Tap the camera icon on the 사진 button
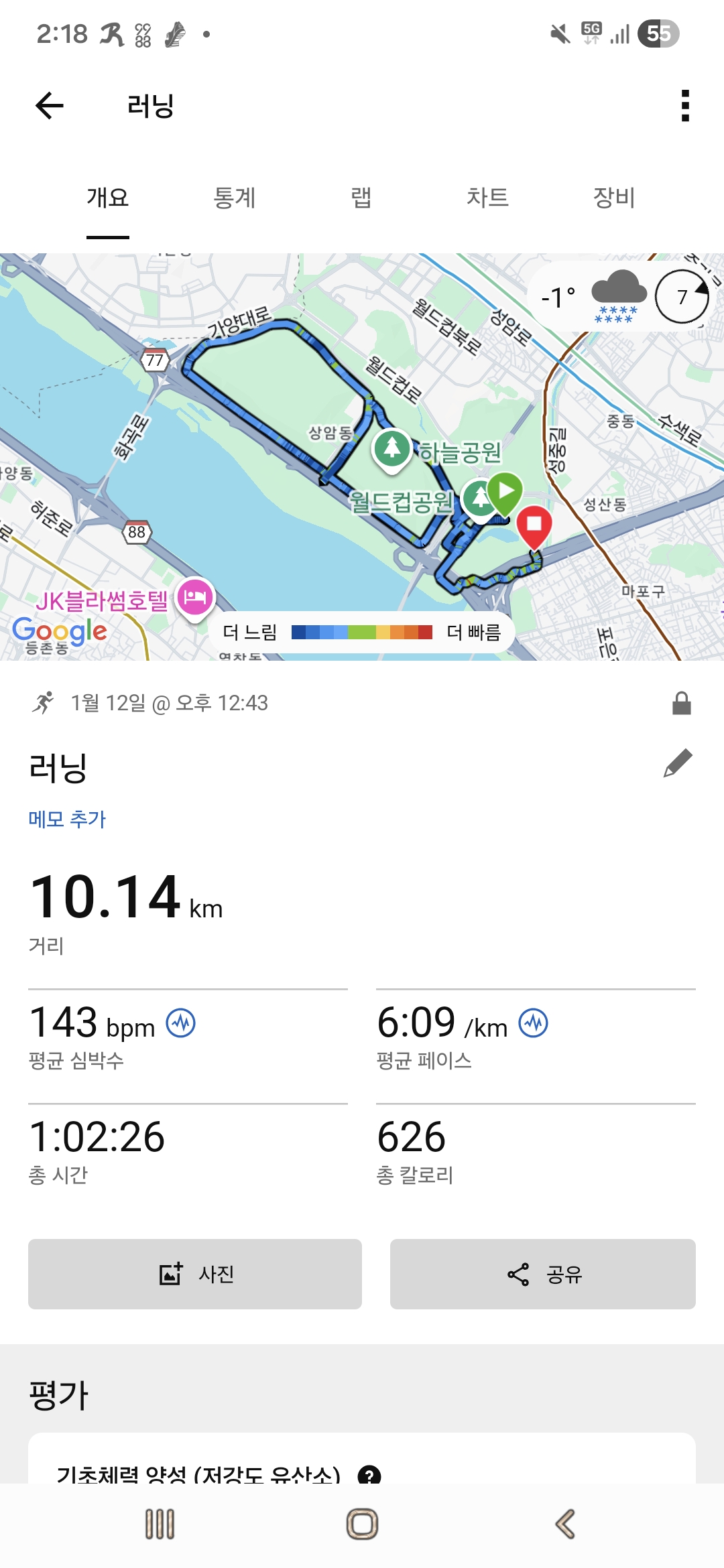 pyautogui.click(x=172, y=1274)
